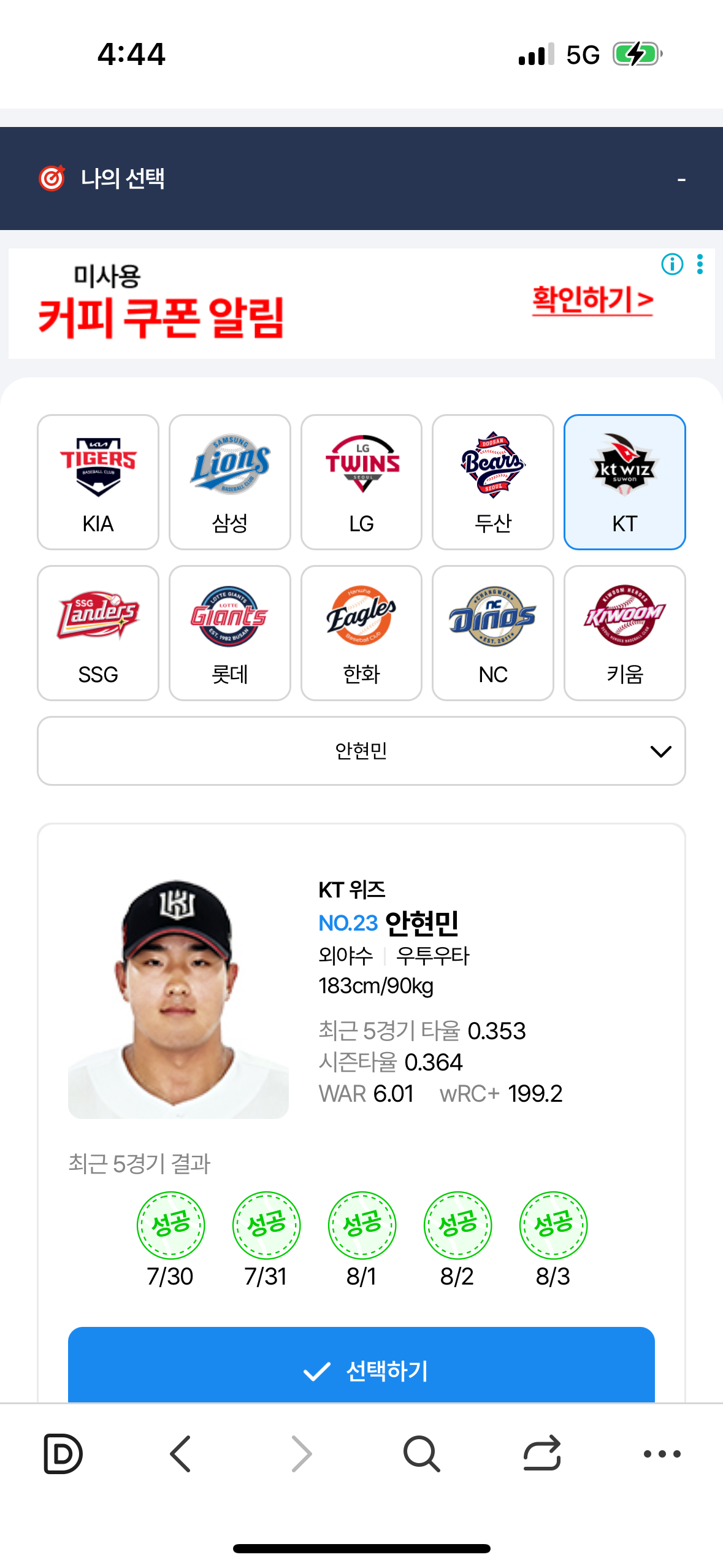
Task: Tap the 선택하기 button
Action: (x=361, y=1368)
